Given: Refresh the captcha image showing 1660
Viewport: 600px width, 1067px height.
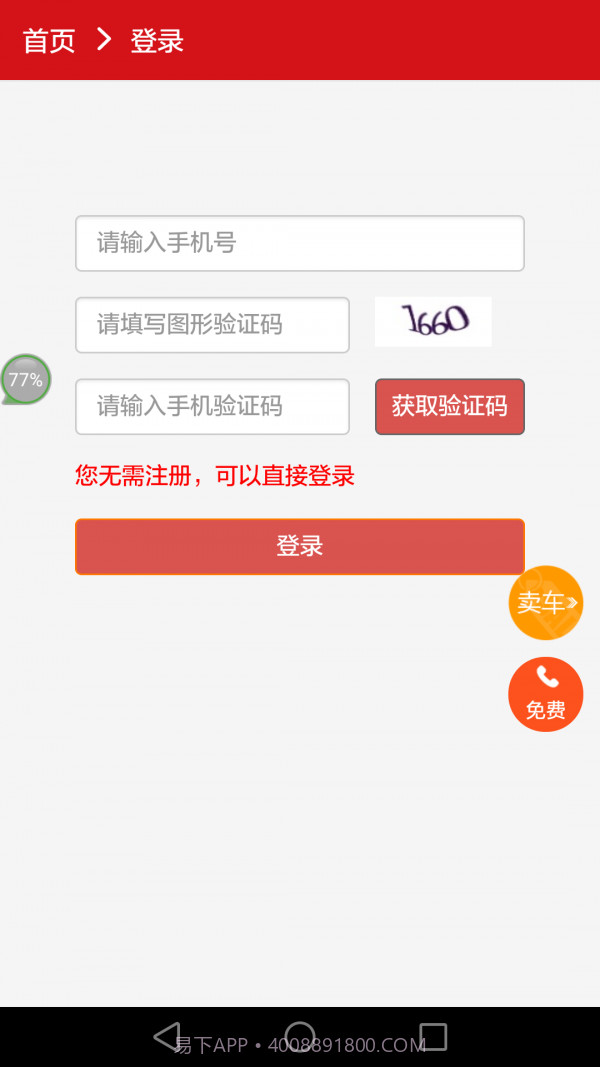Looking at the screenshot, I should [433, 321].
